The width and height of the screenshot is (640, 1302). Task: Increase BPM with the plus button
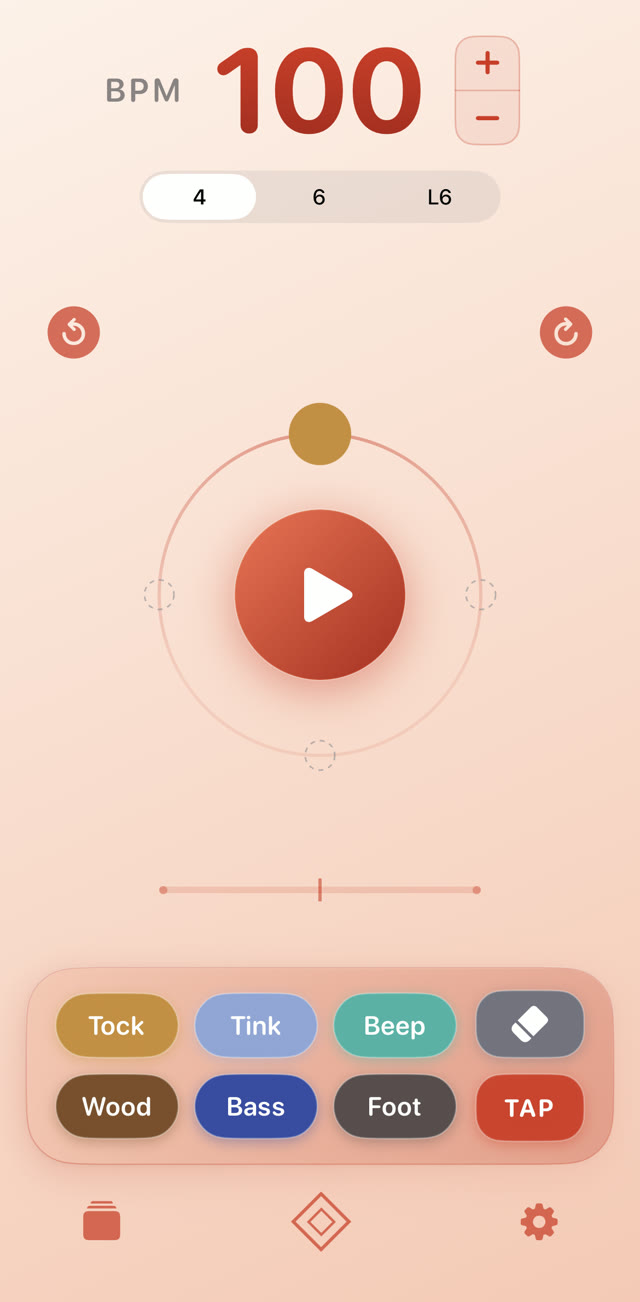click(487, 64)
